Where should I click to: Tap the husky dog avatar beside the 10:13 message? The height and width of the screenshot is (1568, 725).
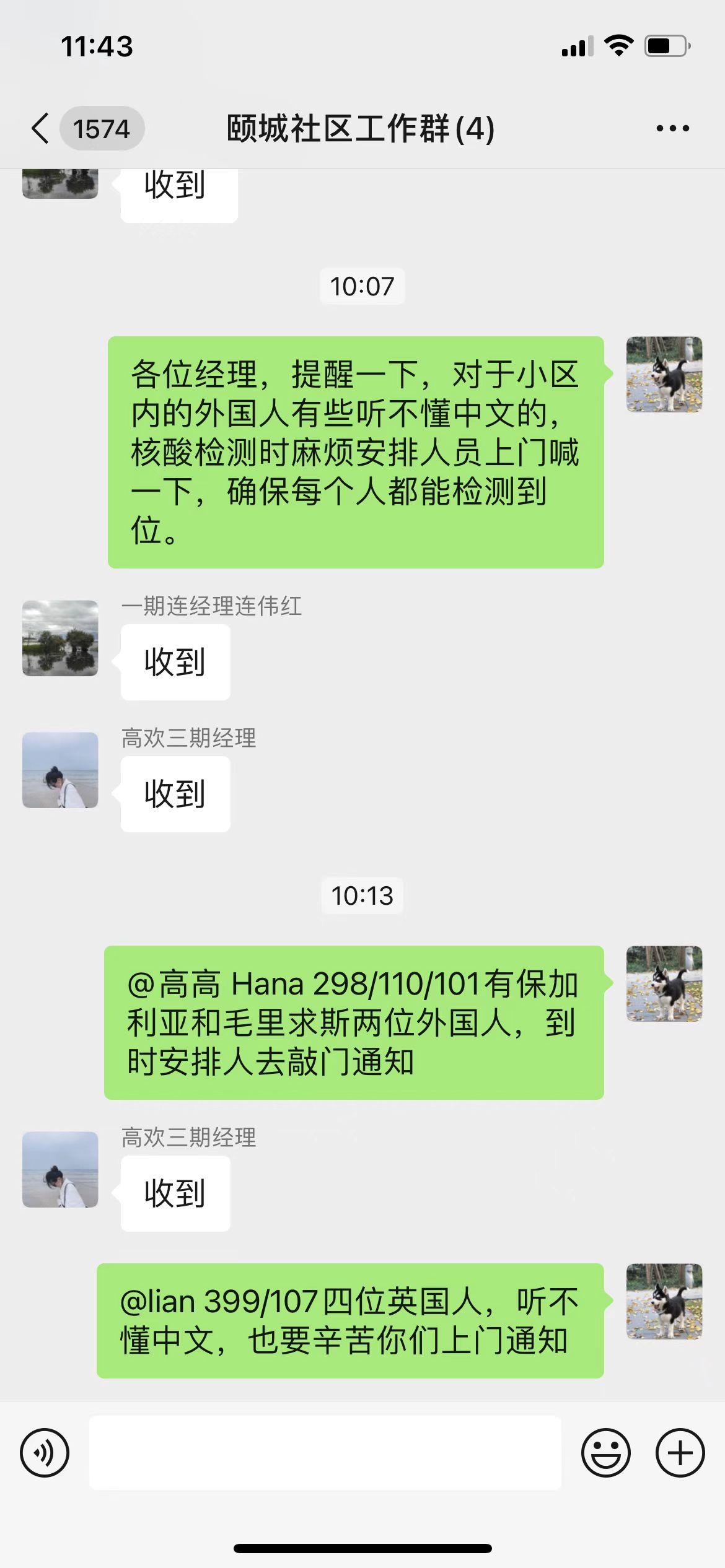(x=663, y=998)
